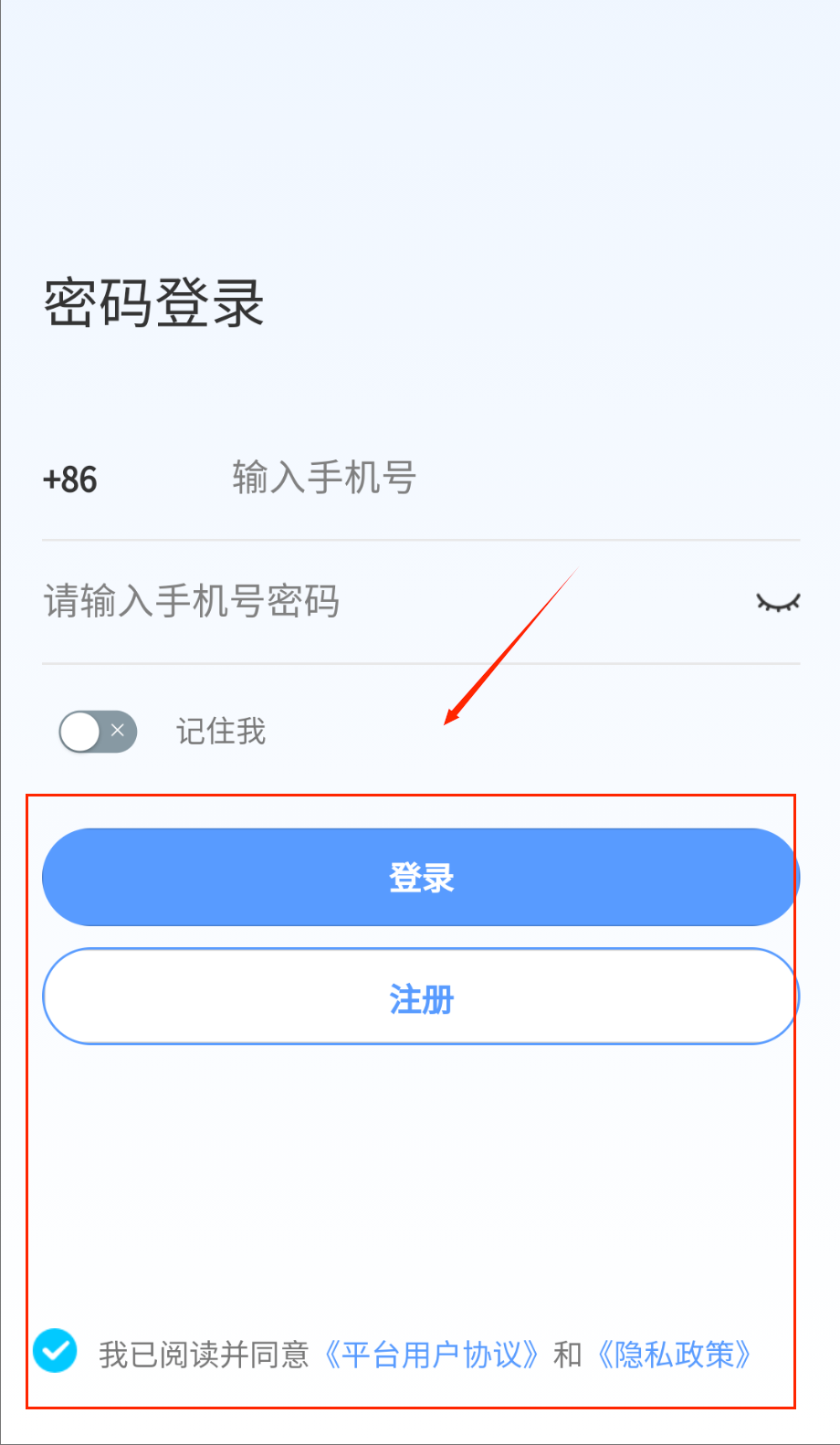The image size is (840, 1445).
Task: Tap the 输入手机号 phone number field
Action: point(457,478)
